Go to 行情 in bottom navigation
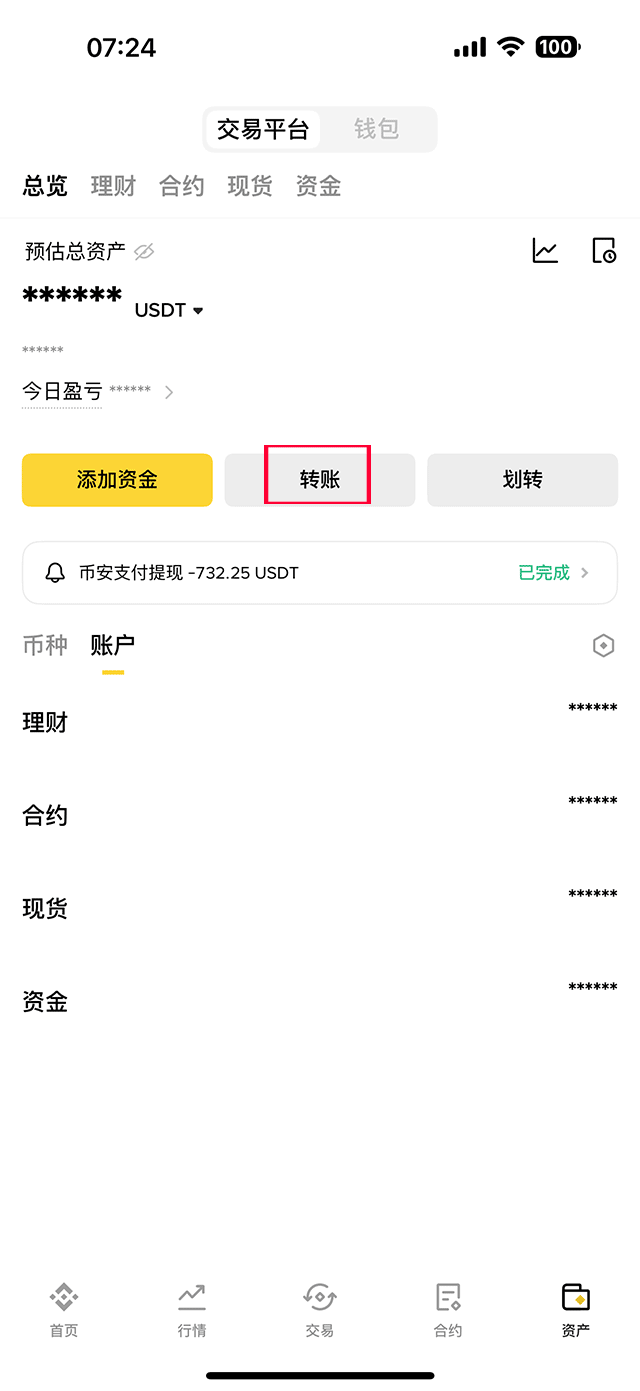 click(x=192, y=1310)
